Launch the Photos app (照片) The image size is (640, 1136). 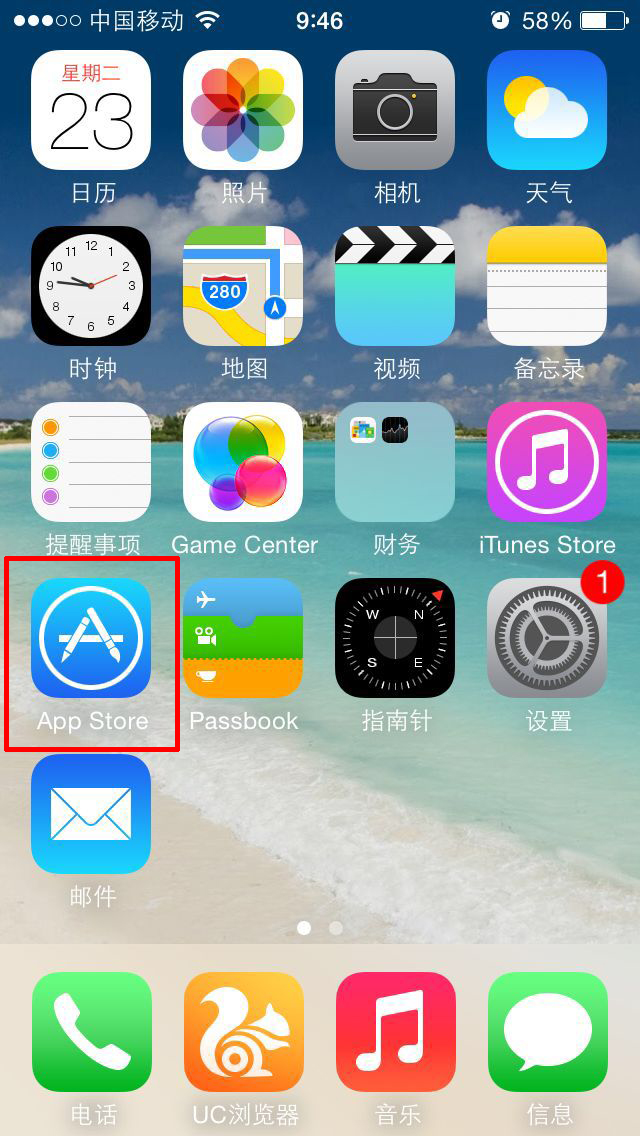pos(243,110)
